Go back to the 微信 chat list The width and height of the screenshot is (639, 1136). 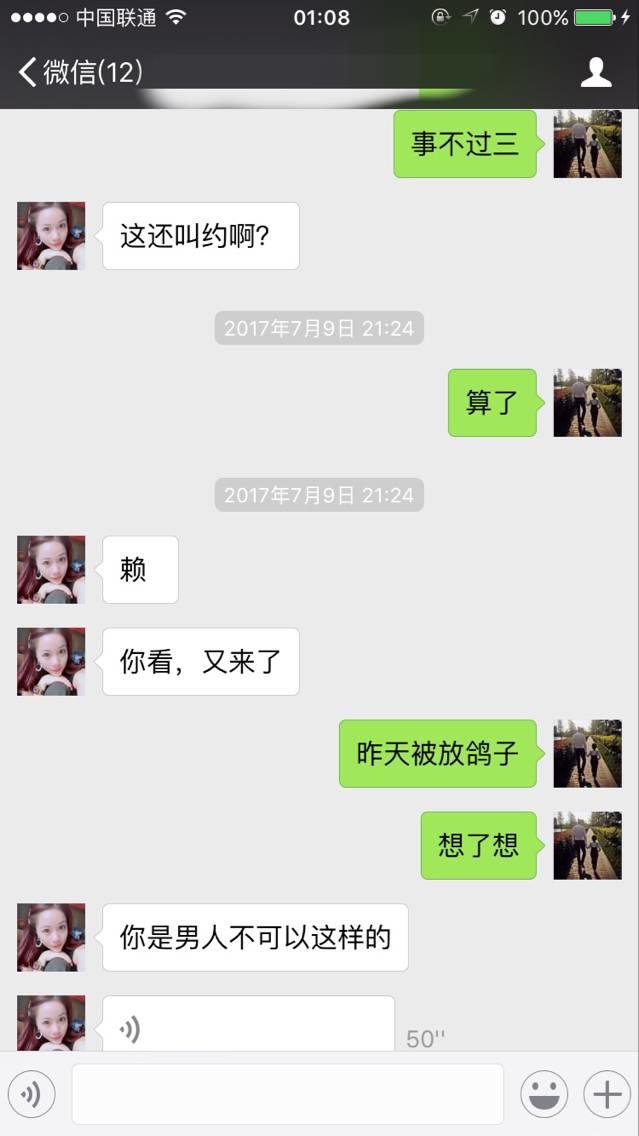(x=80, y=72)
